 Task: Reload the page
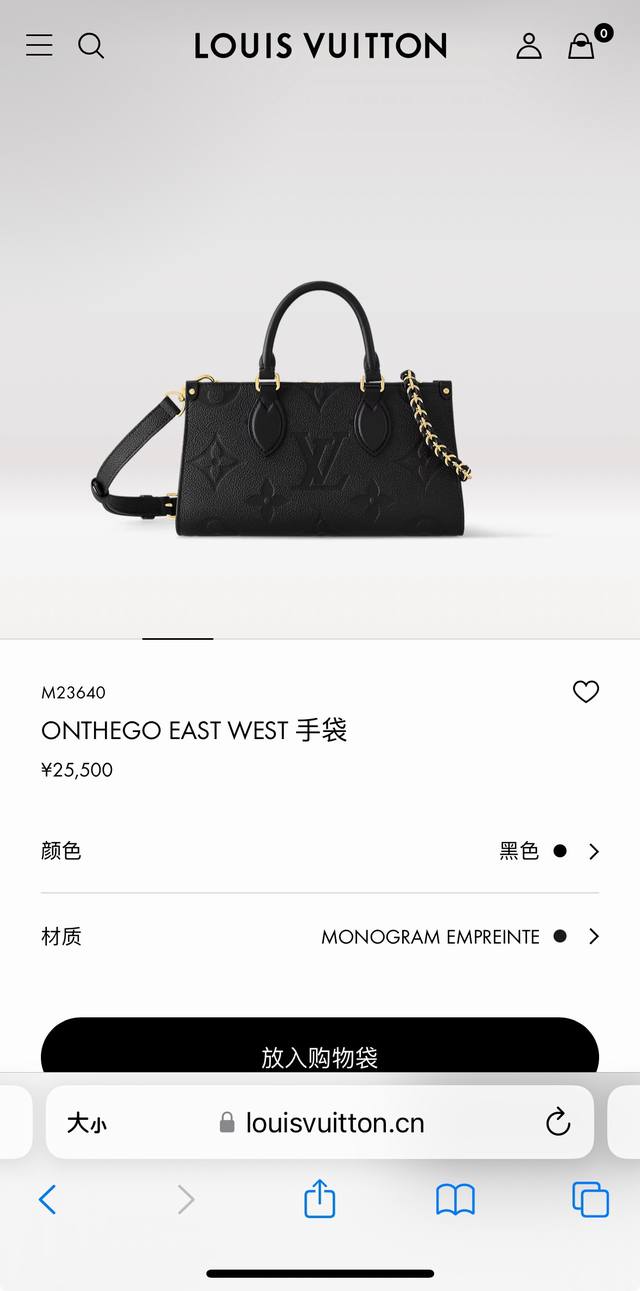[558, 1123]
